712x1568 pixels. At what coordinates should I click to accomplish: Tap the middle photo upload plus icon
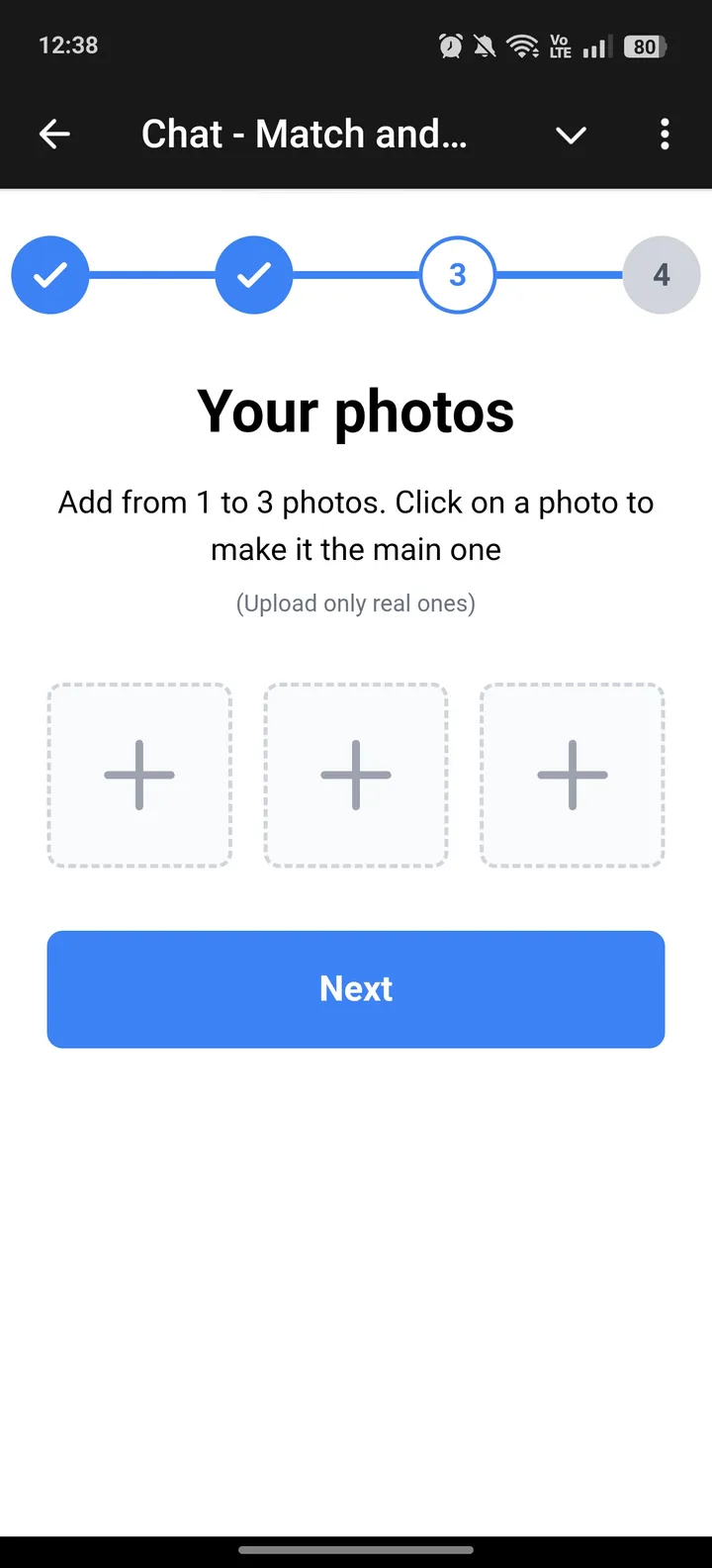(x=355, y=776)
